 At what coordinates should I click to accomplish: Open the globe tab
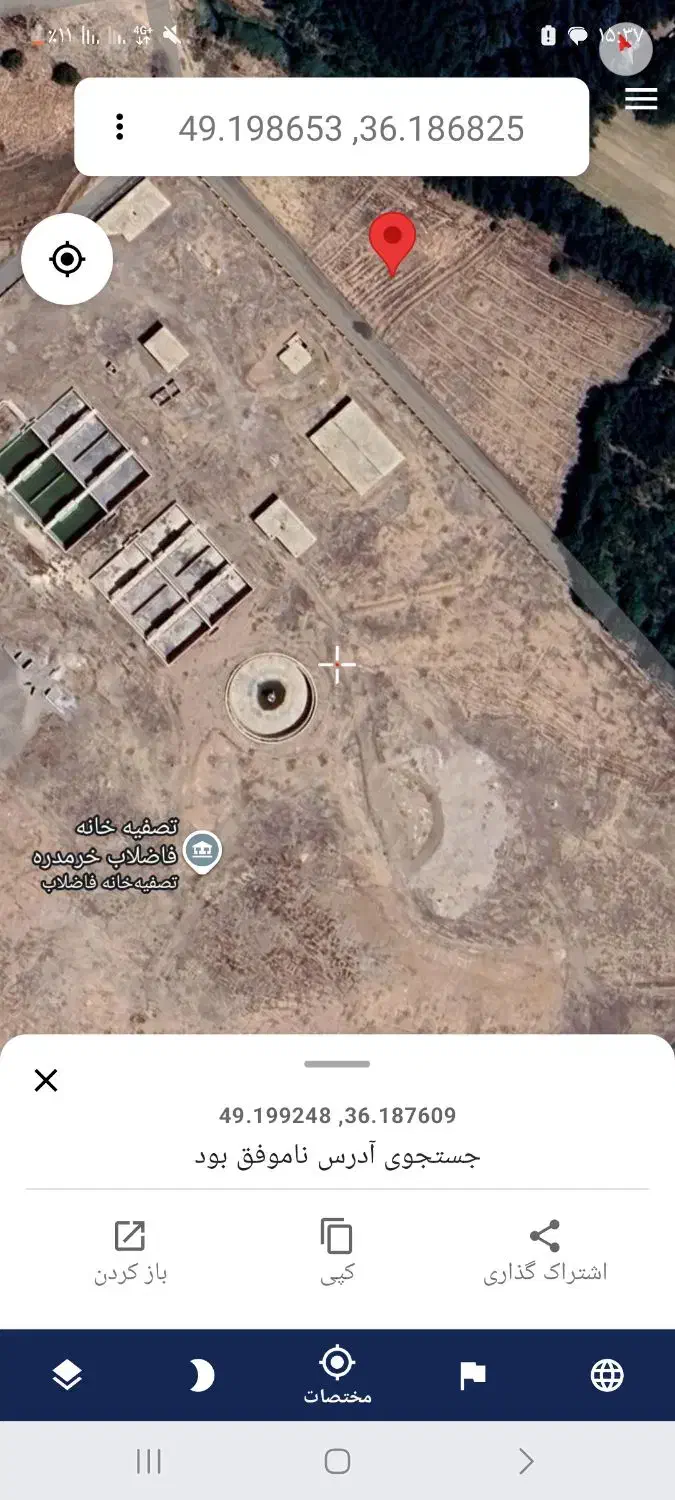[607, 1376]
